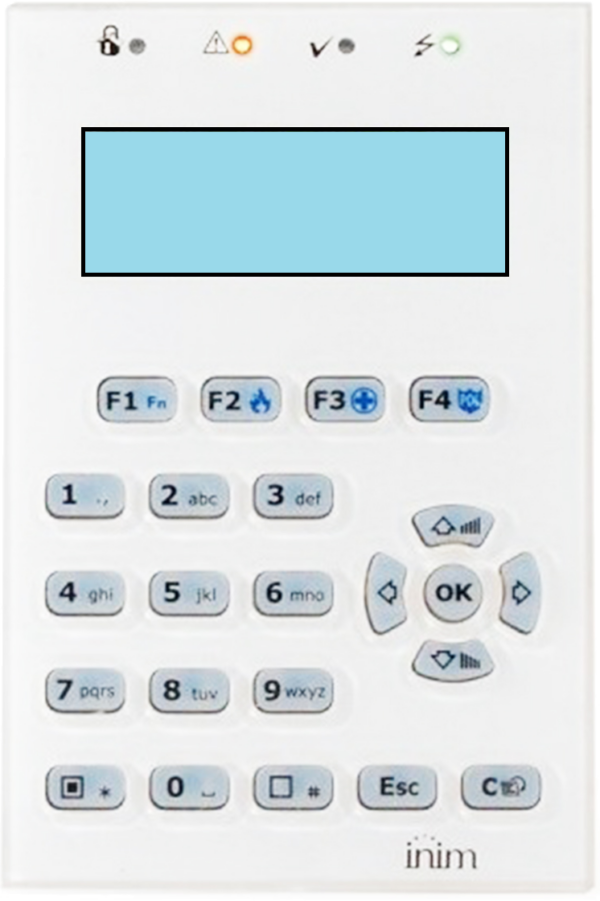Enter digit 3 def
Viewport: 600px width, 901px height.
pyautogui.click(x=293, y=496)
